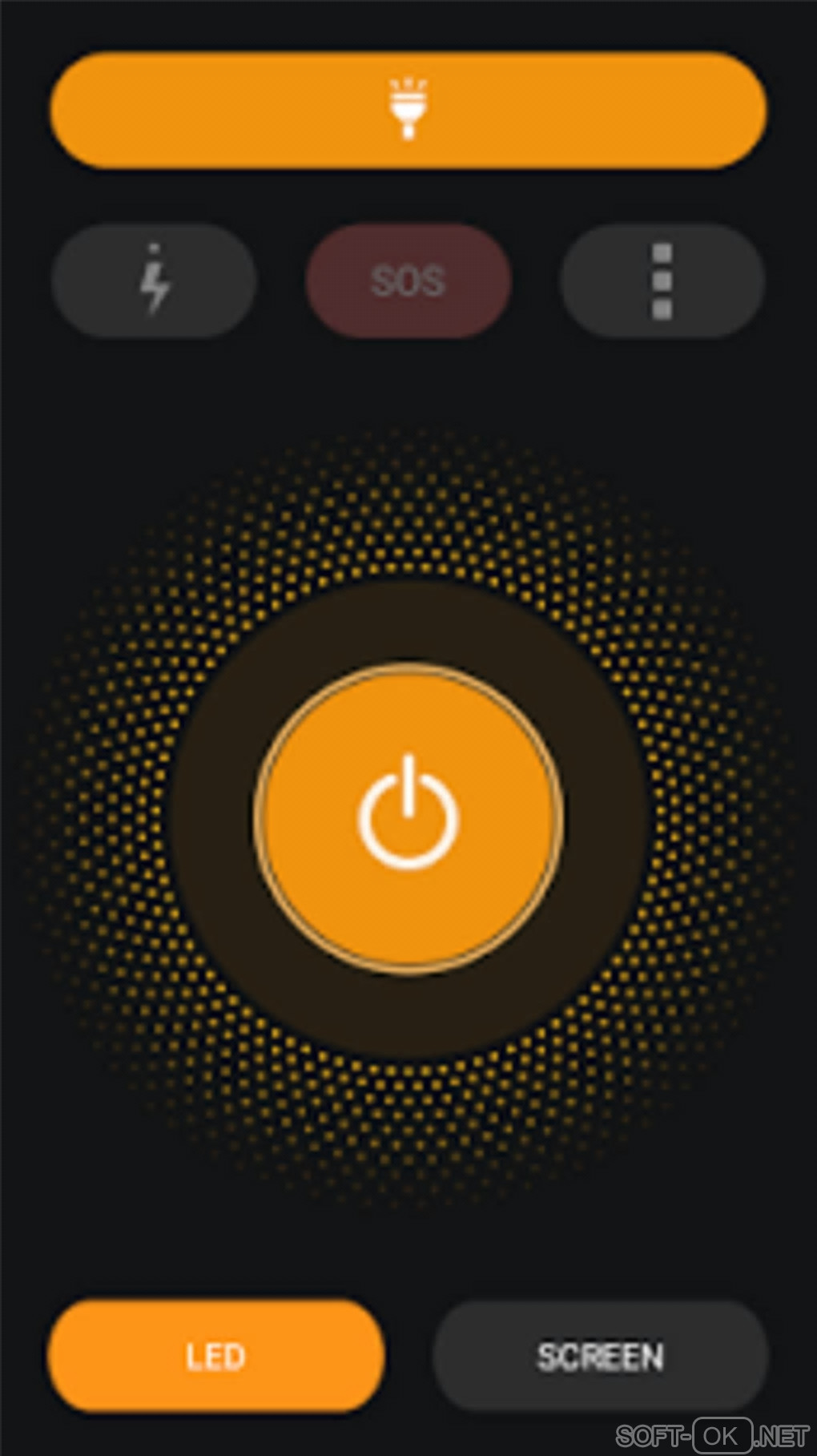Open the three-dot overflow menu
817x1456 pixels.
[x=662, y=280]
